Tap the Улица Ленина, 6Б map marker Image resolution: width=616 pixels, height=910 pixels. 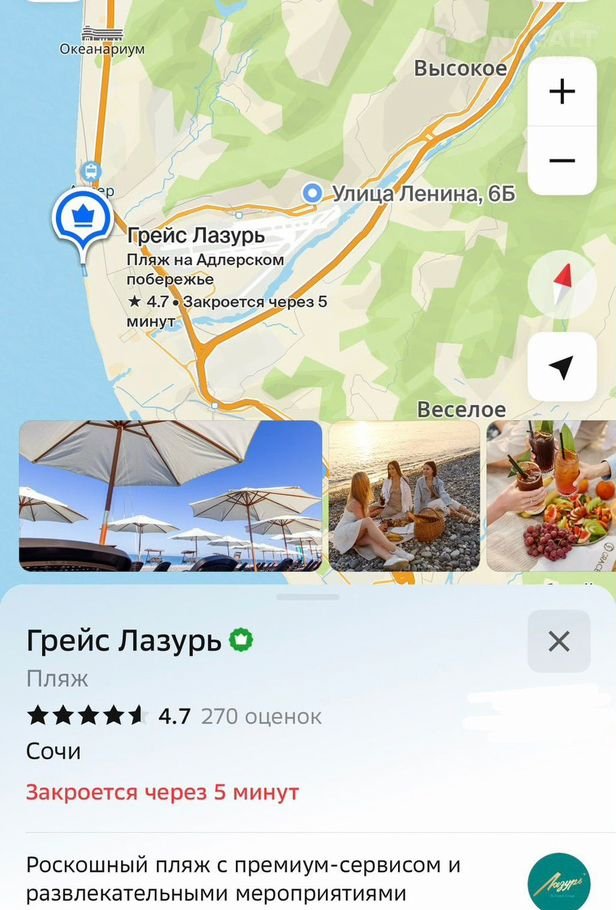pyautogui.click(x=313, y=193)
